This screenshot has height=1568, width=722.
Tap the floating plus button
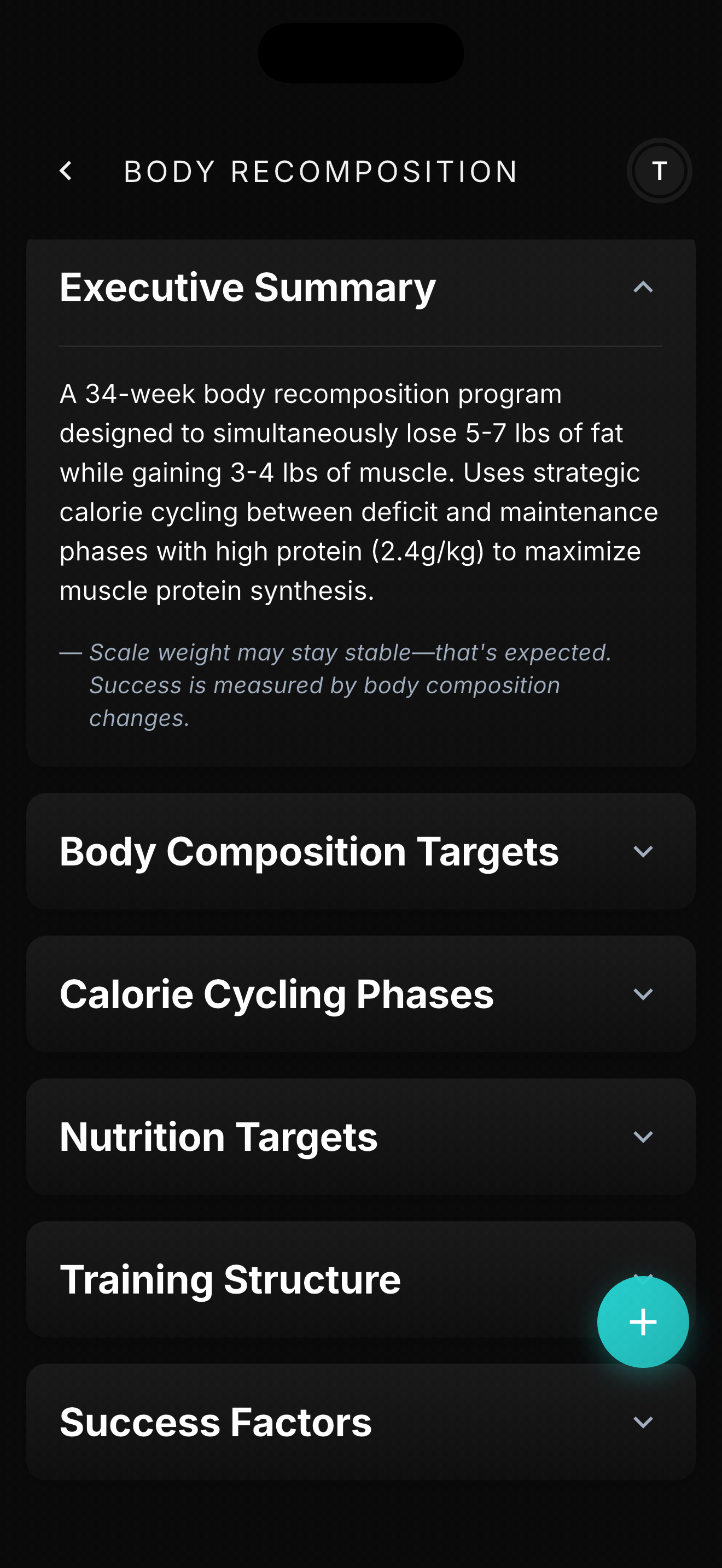click(642, 1322)
